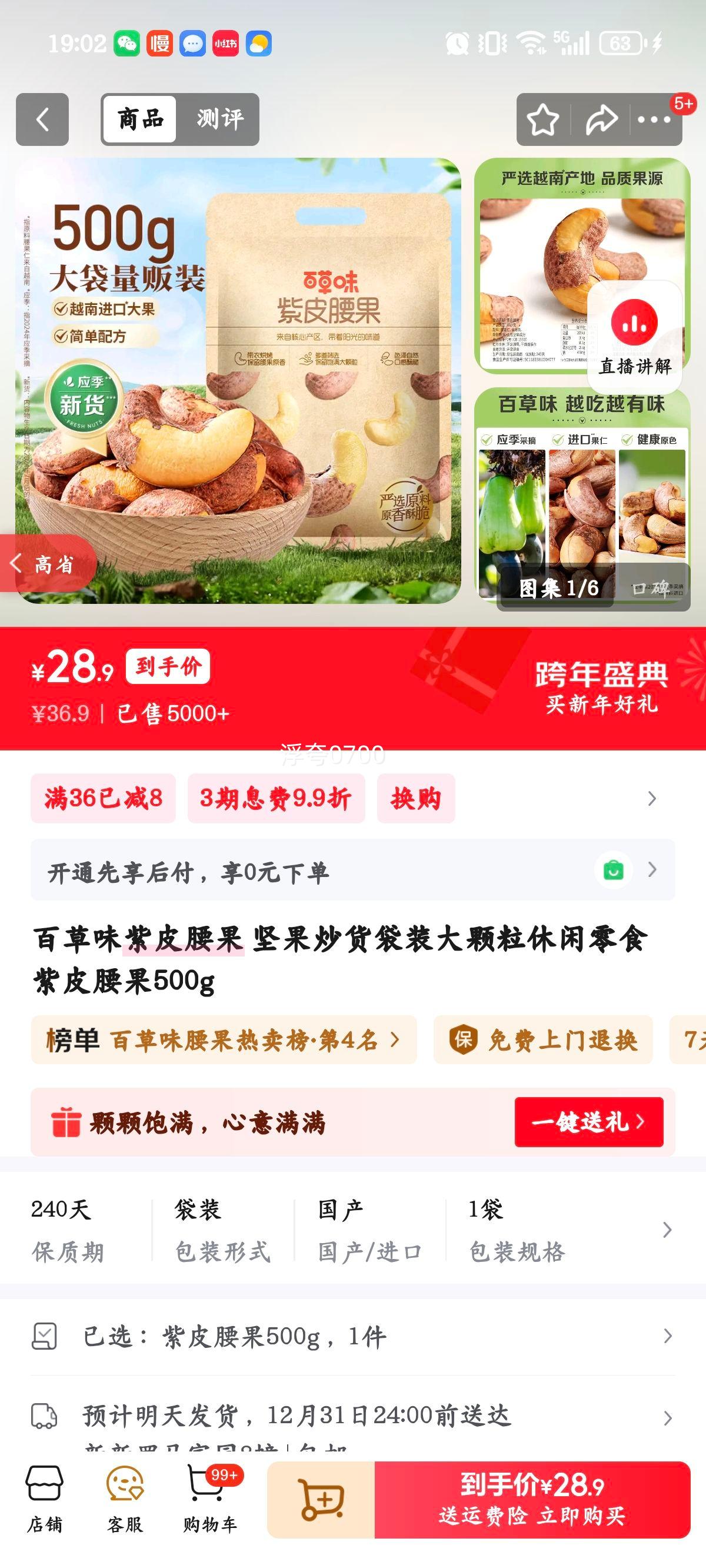
Task: Tap the back arrow at top left
Action: tap(41, 119)
